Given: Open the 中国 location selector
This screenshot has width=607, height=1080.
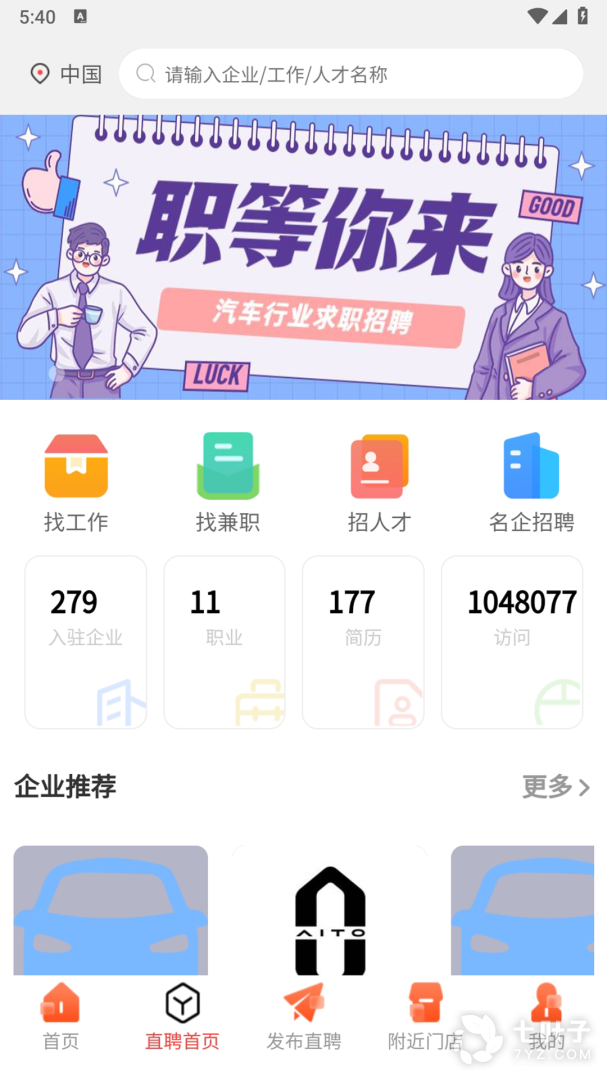Looking at the screenshot, I should (x=66, y=74).
